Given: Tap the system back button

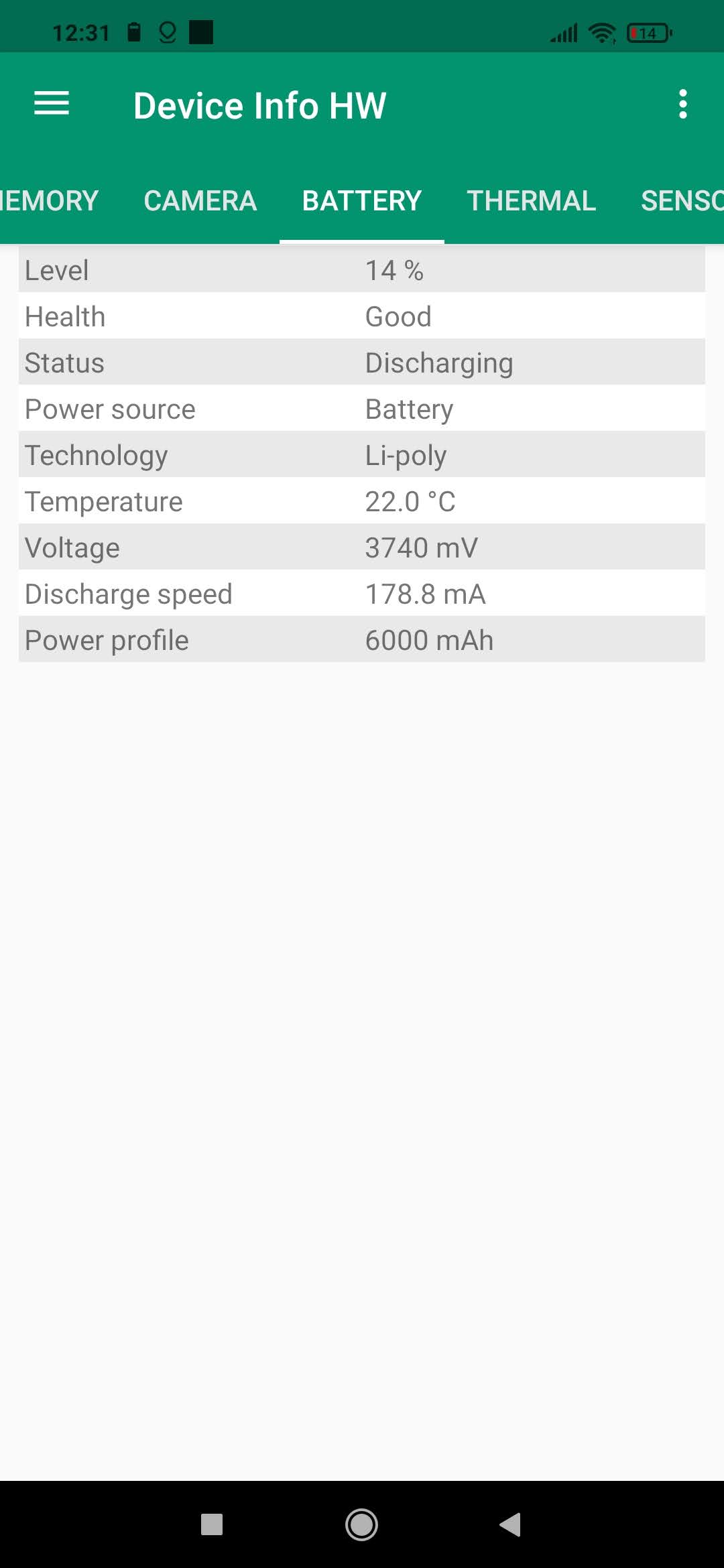Looking at the screenshot, I should 511,1524.
